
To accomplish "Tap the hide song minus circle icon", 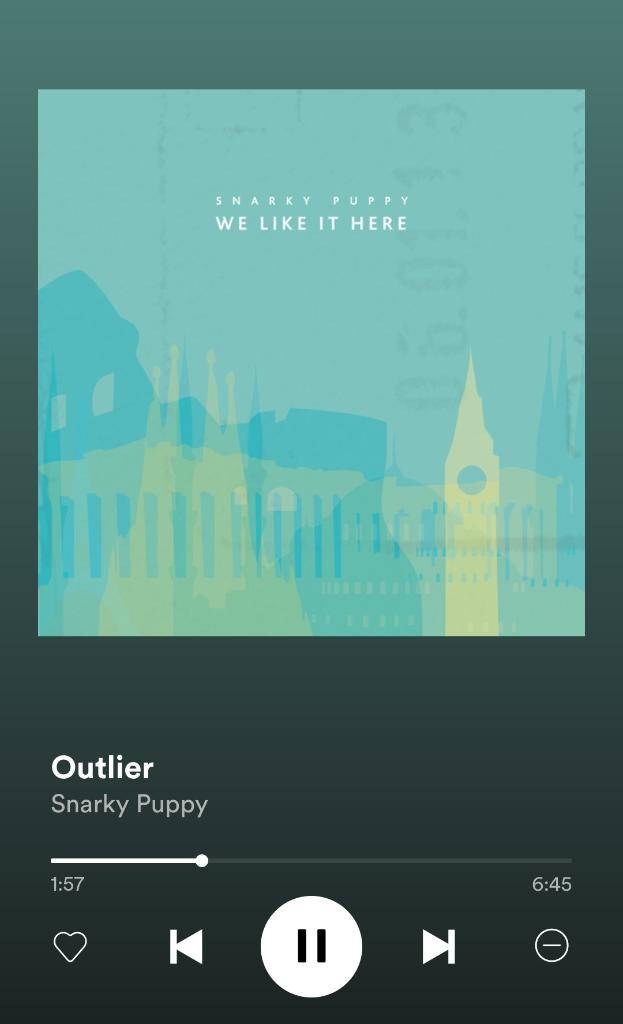I will (552, 946).
